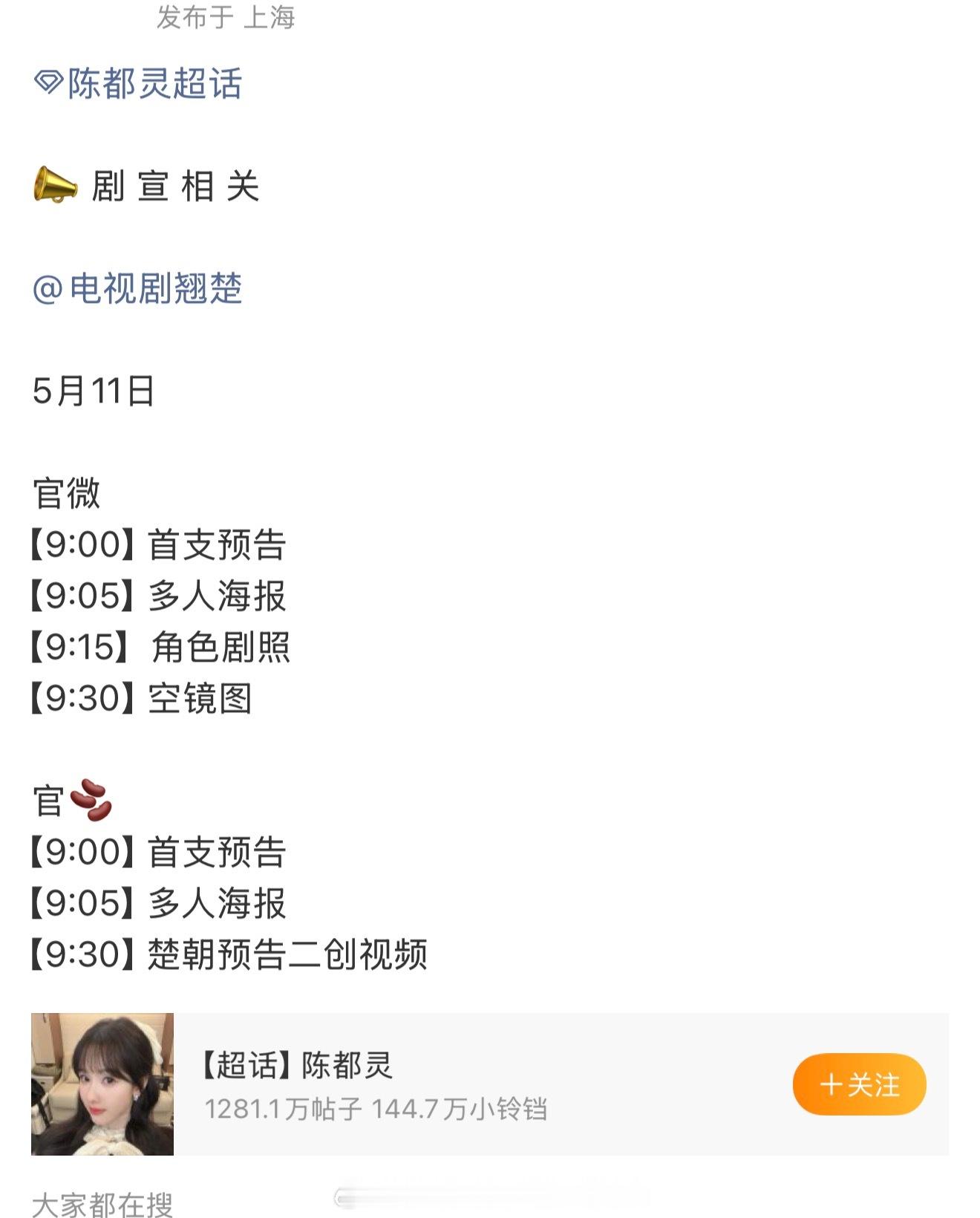Screen dimensions: 980x1218
Task: Open the 陈都灵超话 topic link
Action: [x=138, y=83]
